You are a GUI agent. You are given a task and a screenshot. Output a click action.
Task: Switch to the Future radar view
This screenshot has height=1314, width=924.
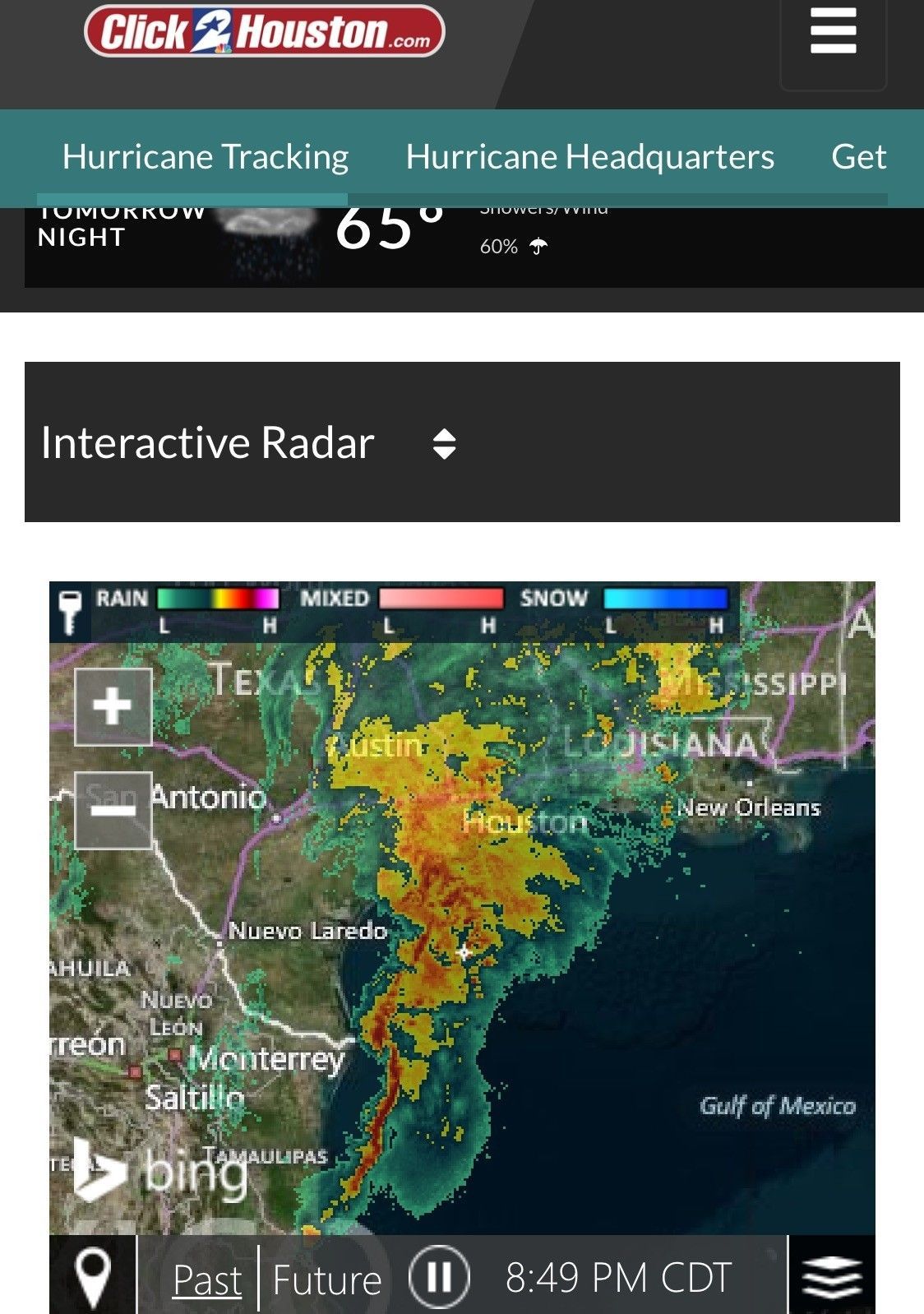pyautogui.click(x=326, y=1279)
